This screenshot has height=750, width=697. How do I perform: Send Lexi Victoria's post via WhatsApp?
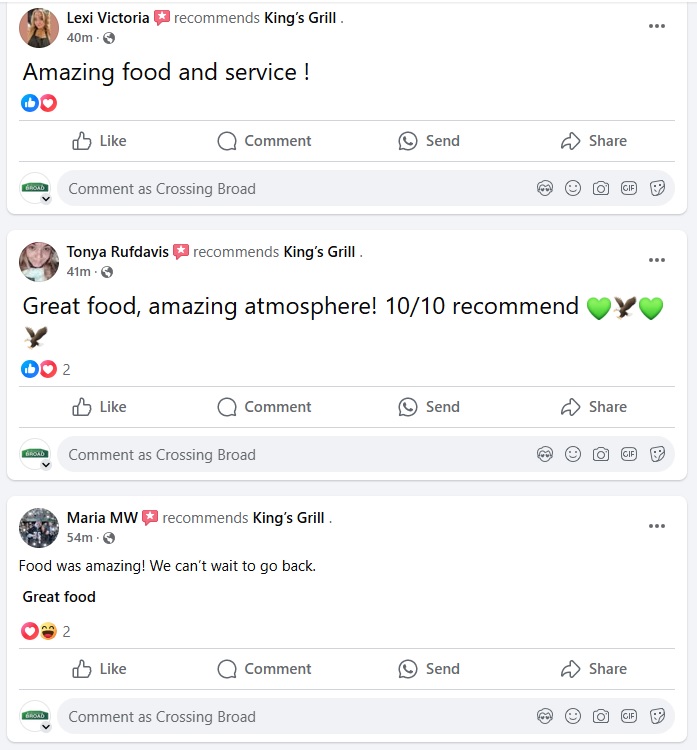[x=428, y=141]
